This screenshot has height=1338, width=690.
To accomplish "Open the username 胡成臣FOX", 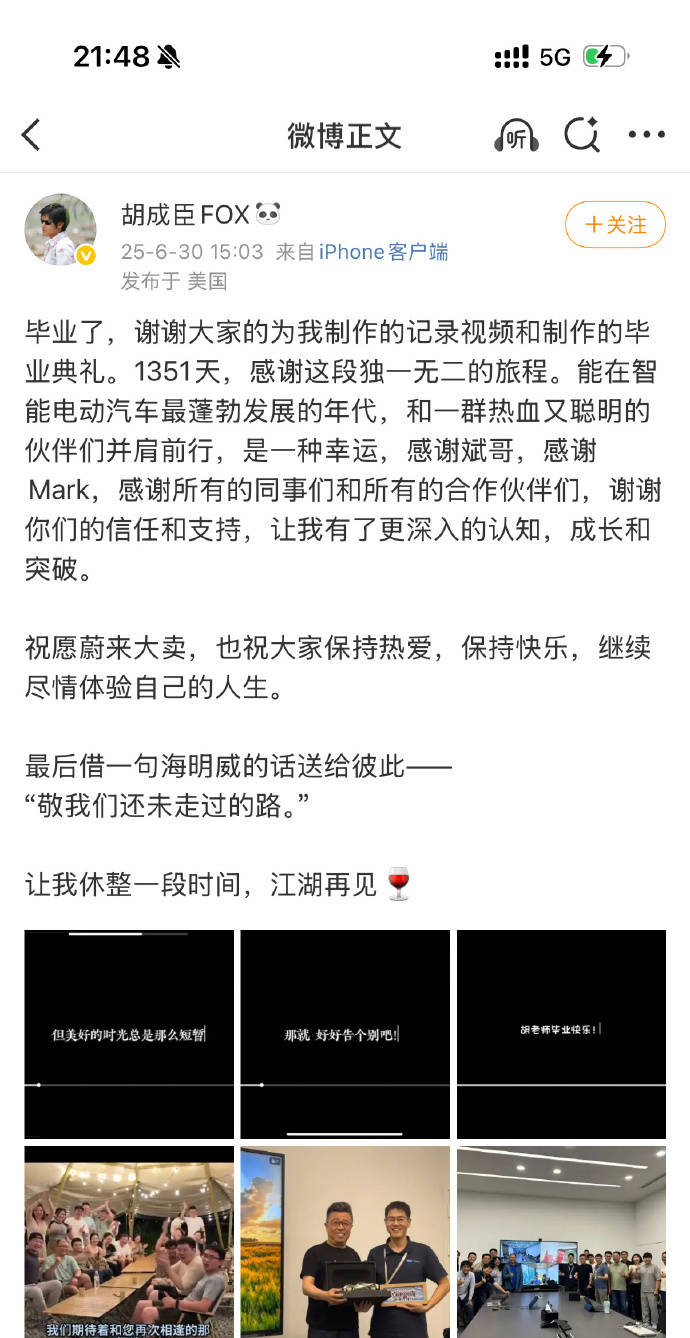I will 185,215.
